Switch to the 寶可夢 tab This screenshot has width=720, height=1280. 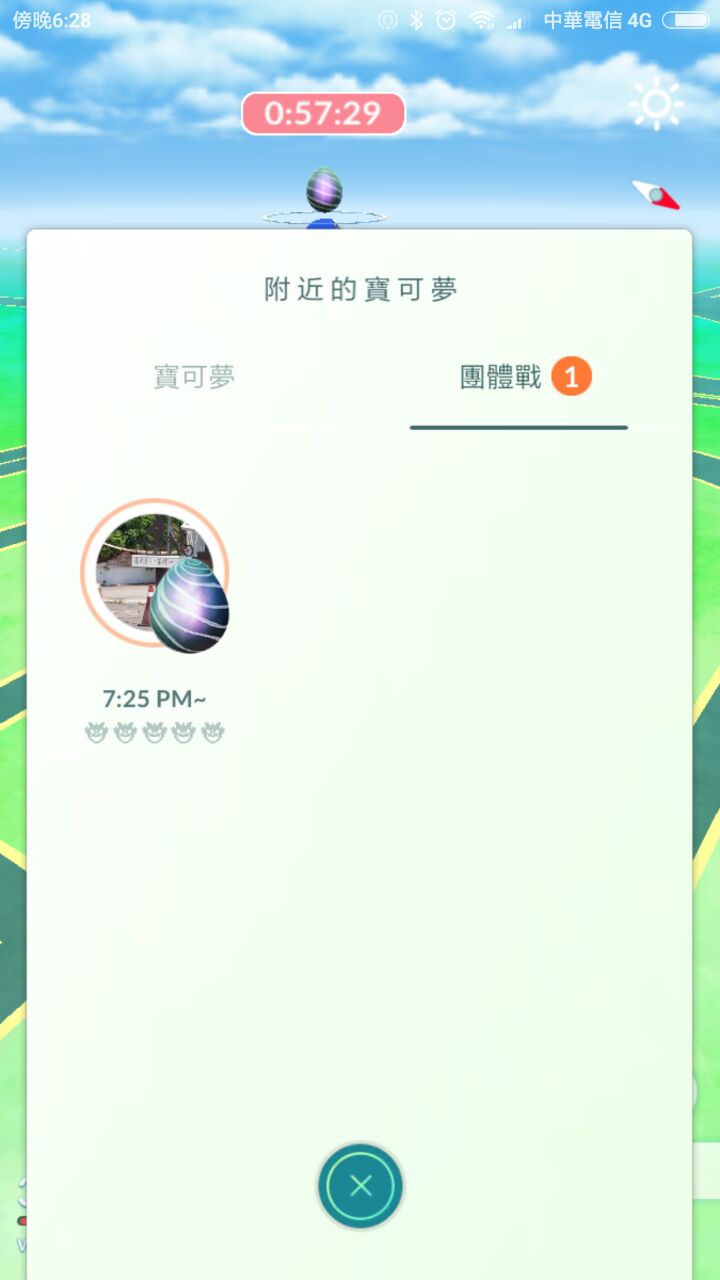[x=194, y=377]
